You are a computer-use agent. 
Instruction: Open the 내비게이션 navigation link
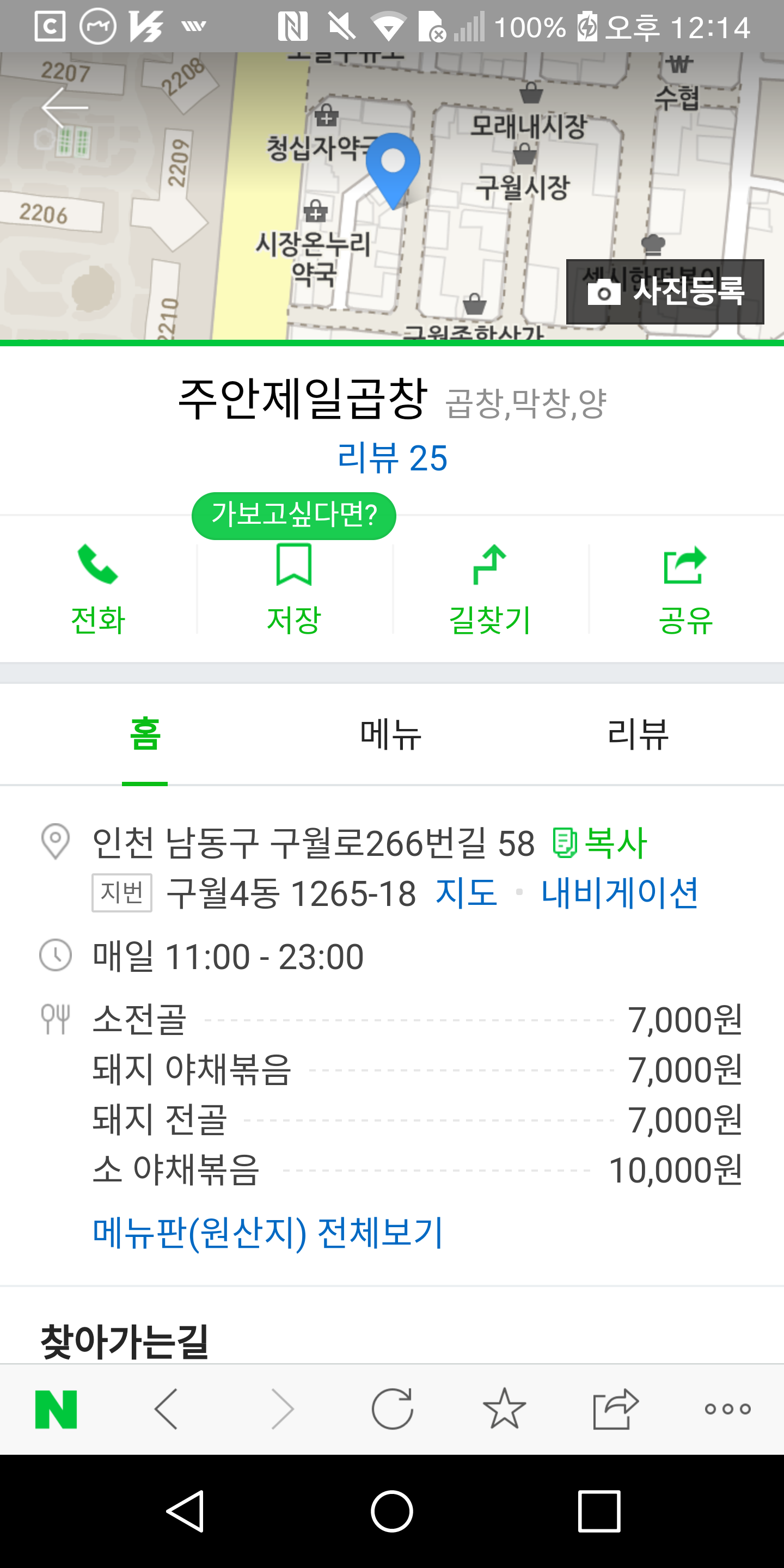coord(620,893)
